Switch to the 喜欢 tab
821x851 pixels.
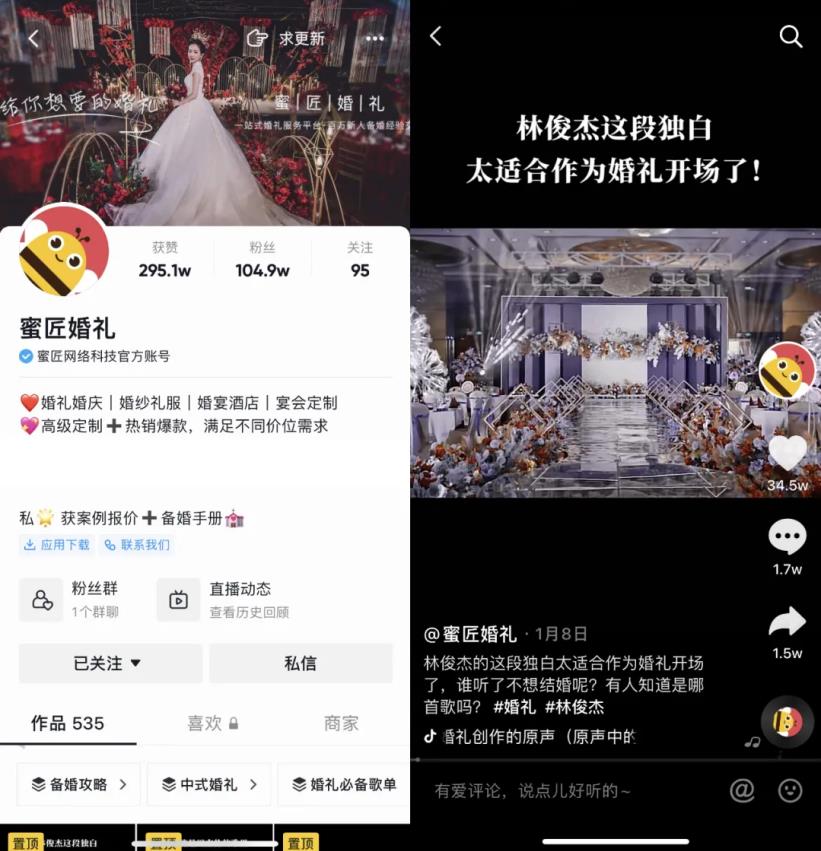[x=212, y=723]
